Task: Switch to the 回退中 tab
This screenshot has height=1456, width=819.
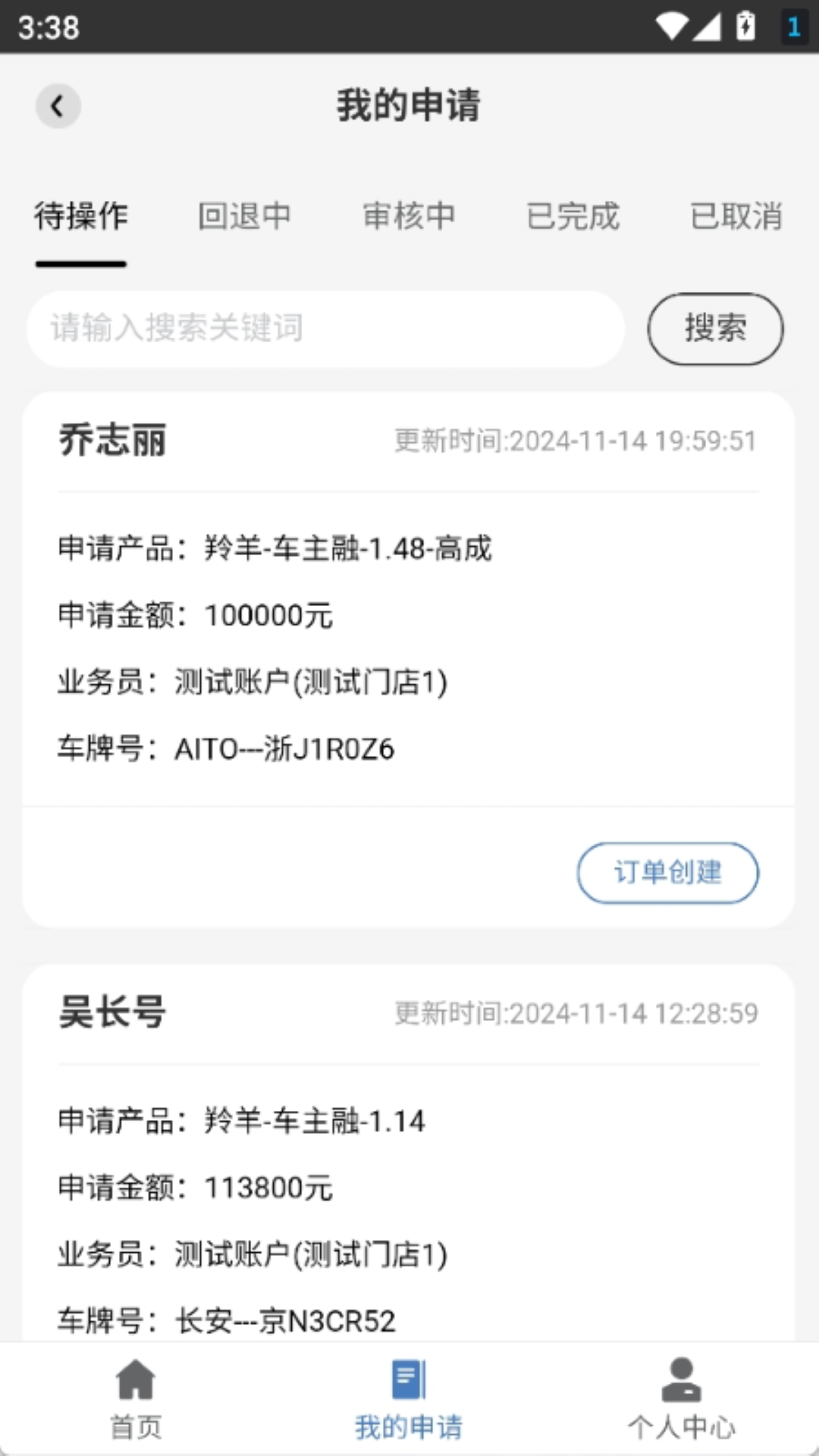Action: pos(244,217)
